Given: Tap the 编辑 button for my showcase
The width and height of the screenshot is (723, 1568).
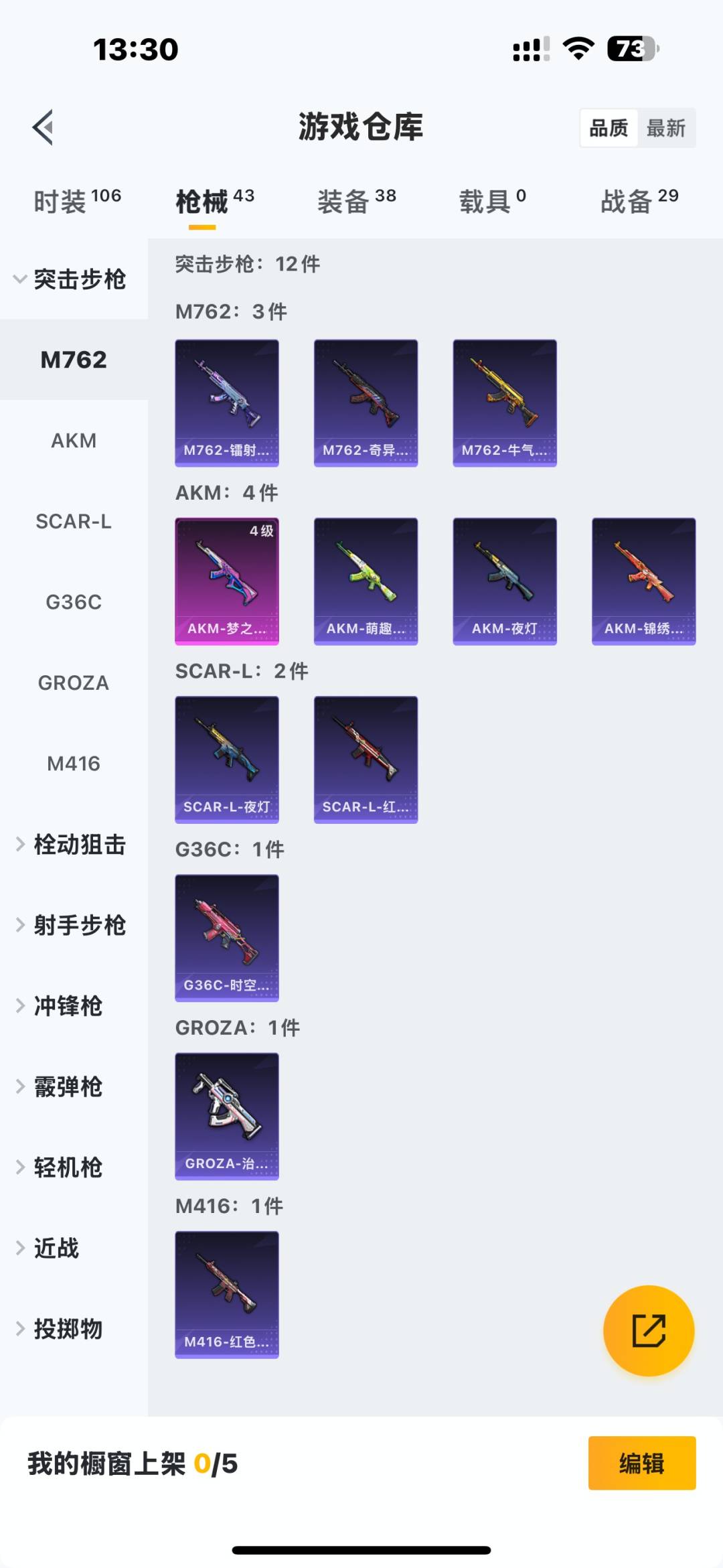Looking at the screenshot, I should coord(641,1464).
